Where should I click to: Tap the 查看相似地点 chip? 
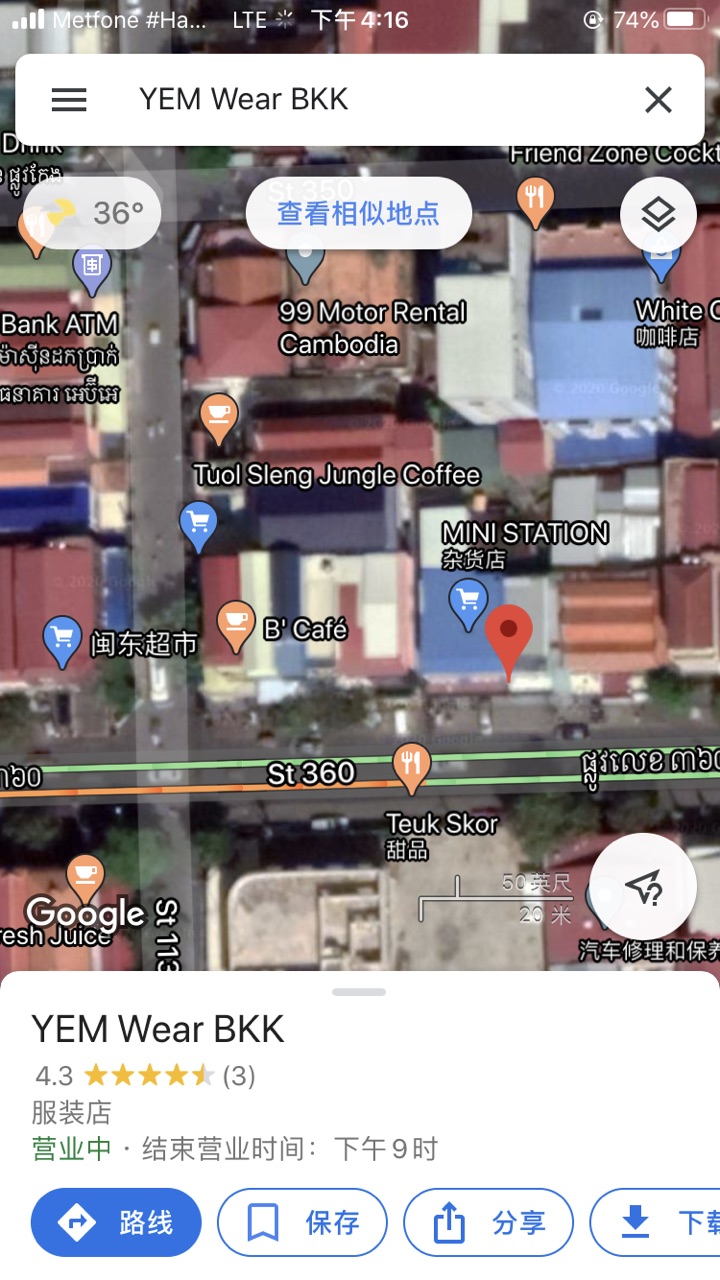click(x=358, y=213)
